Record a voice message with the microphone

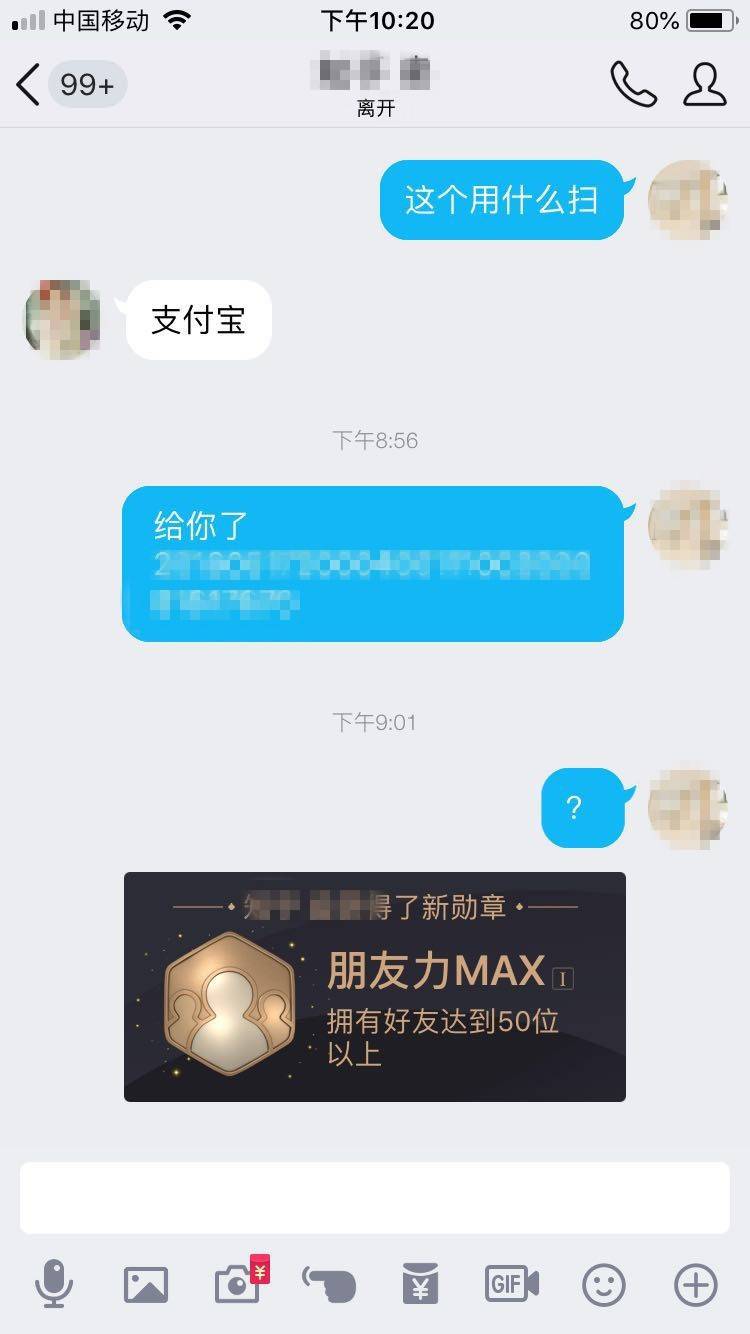point(53,1284)
